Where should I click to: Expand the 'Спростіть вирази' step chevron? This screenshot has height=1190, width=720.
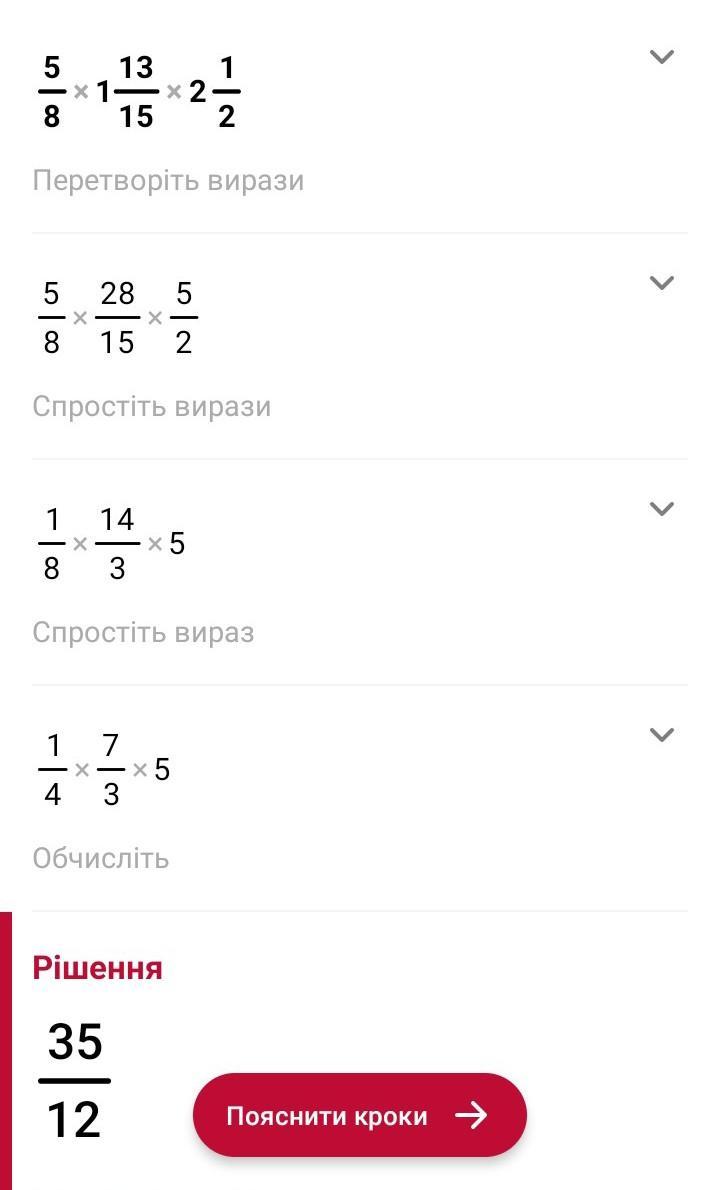tap(662, 283)
